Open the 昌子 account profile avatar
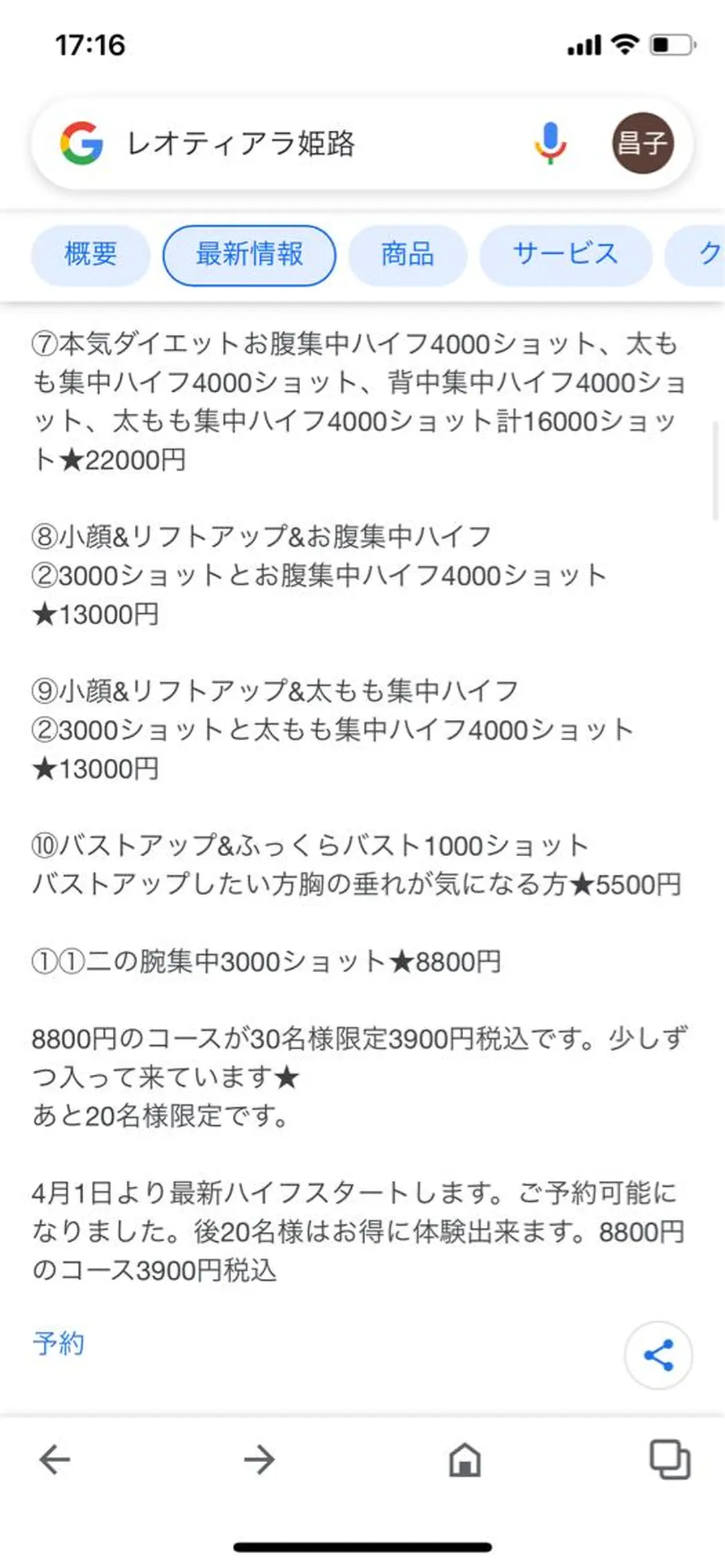 pos(642,142)
